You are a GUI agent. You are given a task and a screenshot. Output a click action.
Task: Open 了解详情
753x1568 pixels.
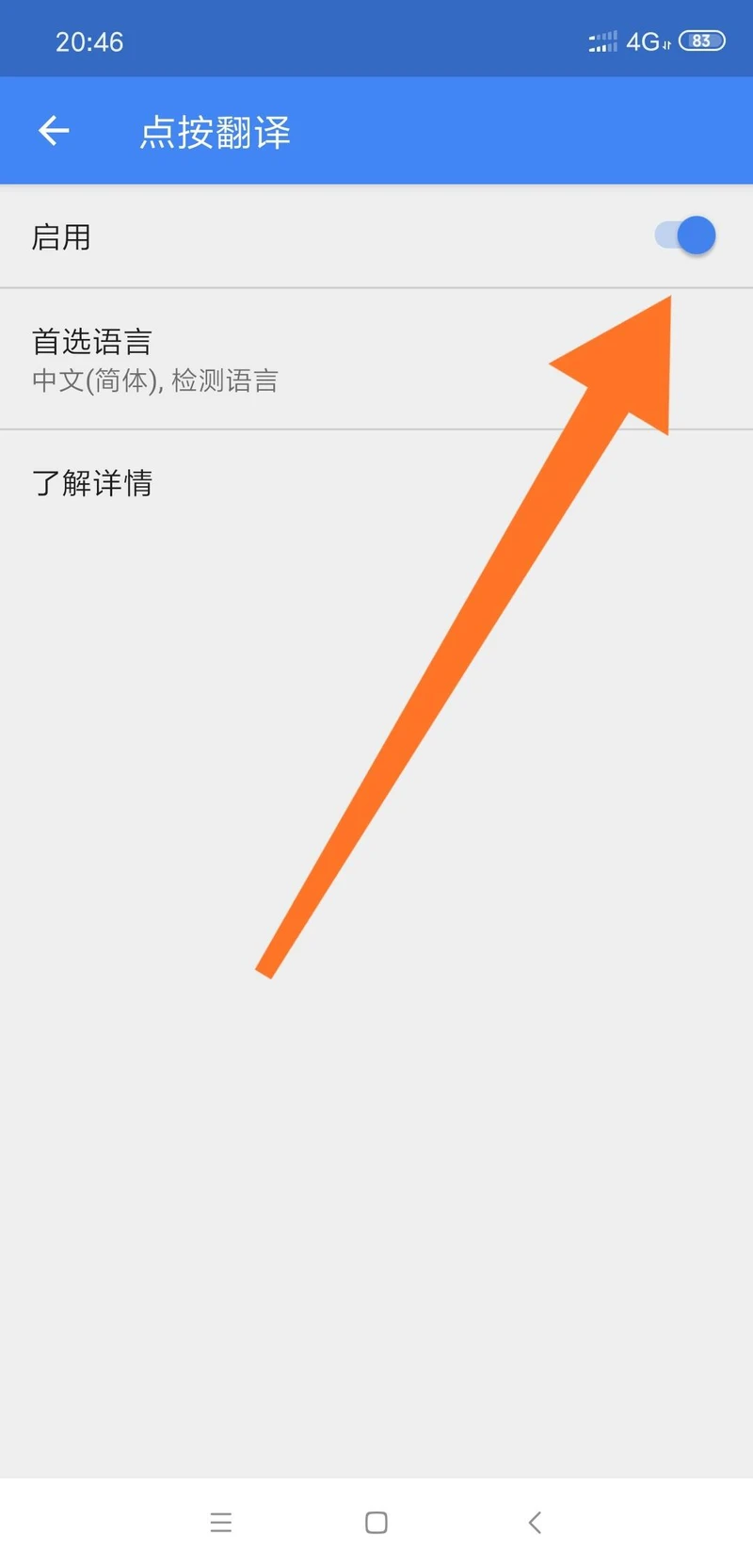(x=376, y=483)
